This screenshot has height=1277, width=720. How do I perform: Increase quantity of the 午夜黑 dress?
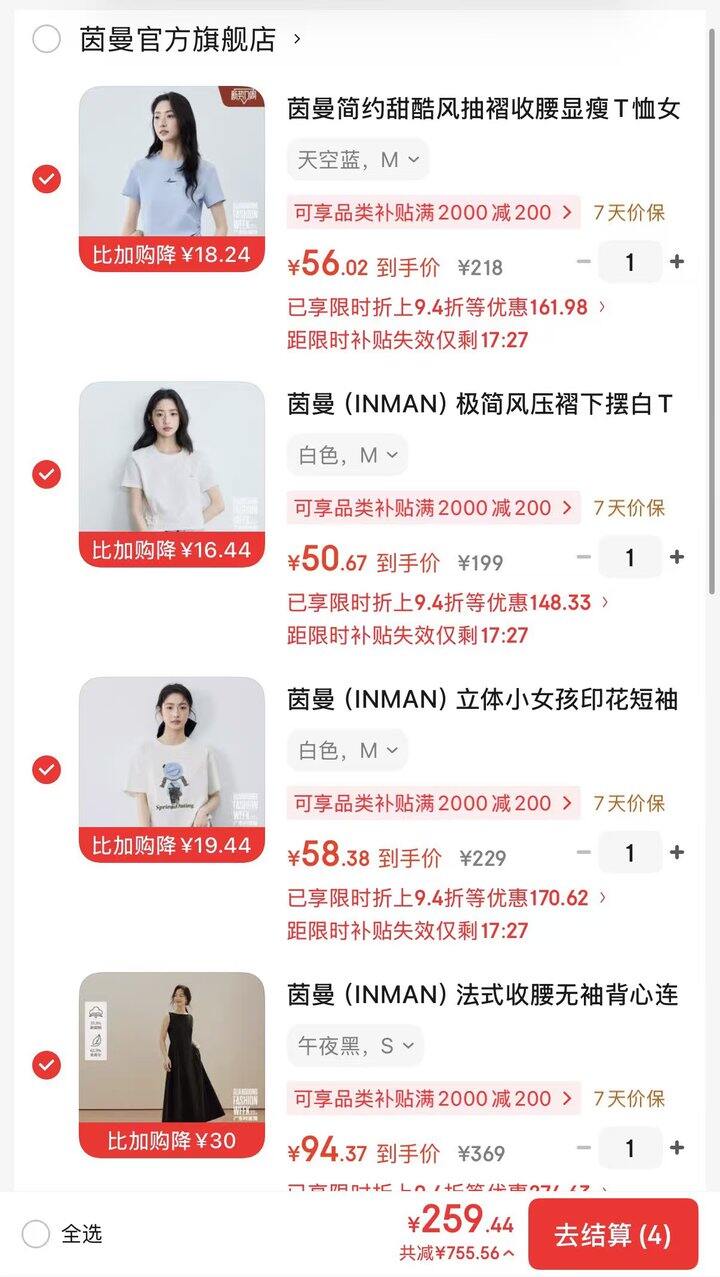pos(678,1148)
